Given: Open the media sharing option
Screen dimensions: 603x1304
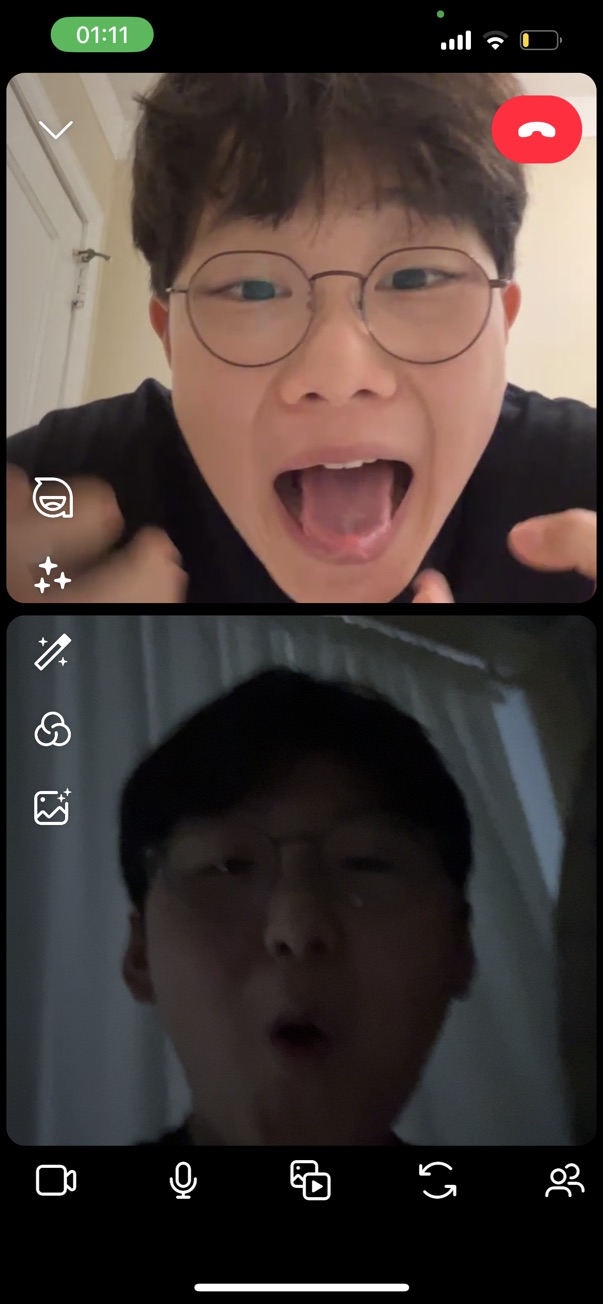Looking at the screenshot, I should point(310,1181).
